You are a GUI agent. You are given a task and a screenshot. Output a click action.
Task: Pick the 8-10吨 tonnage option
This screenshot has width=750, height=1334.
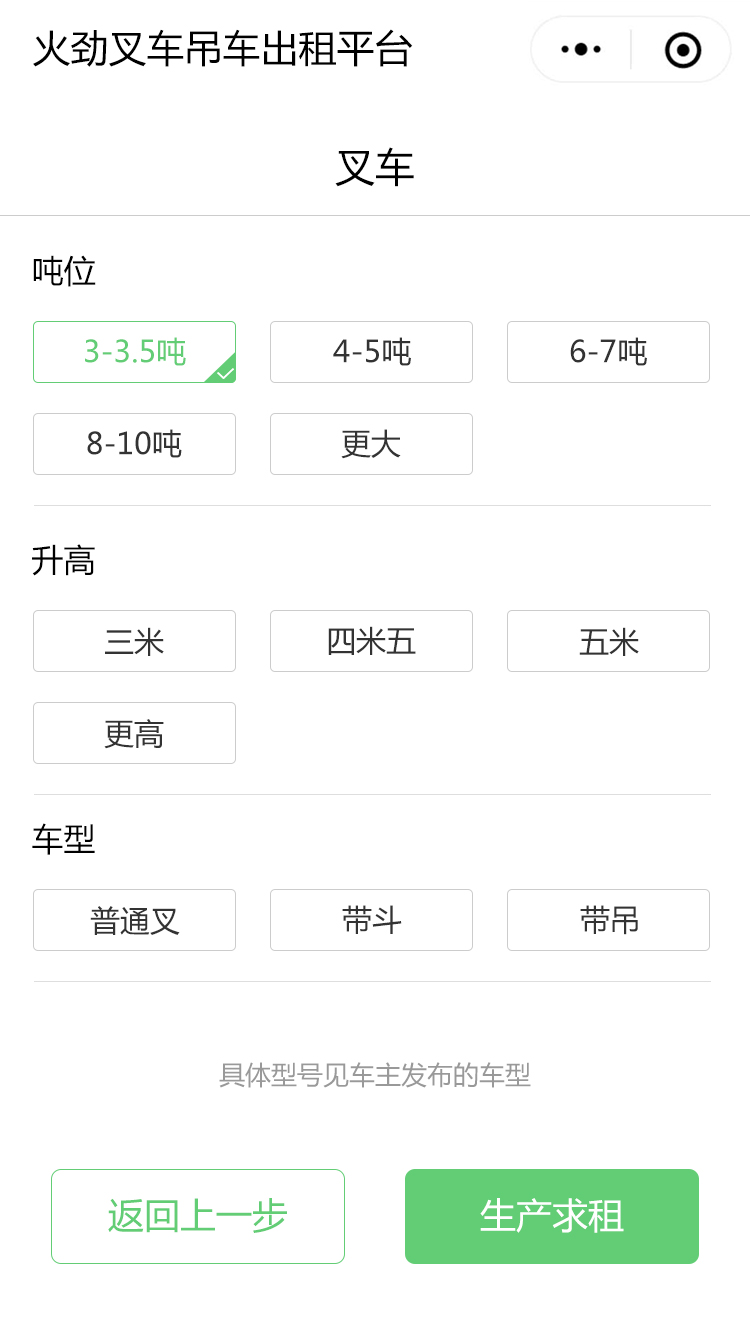pyautogui.click(x=134, y=444)
